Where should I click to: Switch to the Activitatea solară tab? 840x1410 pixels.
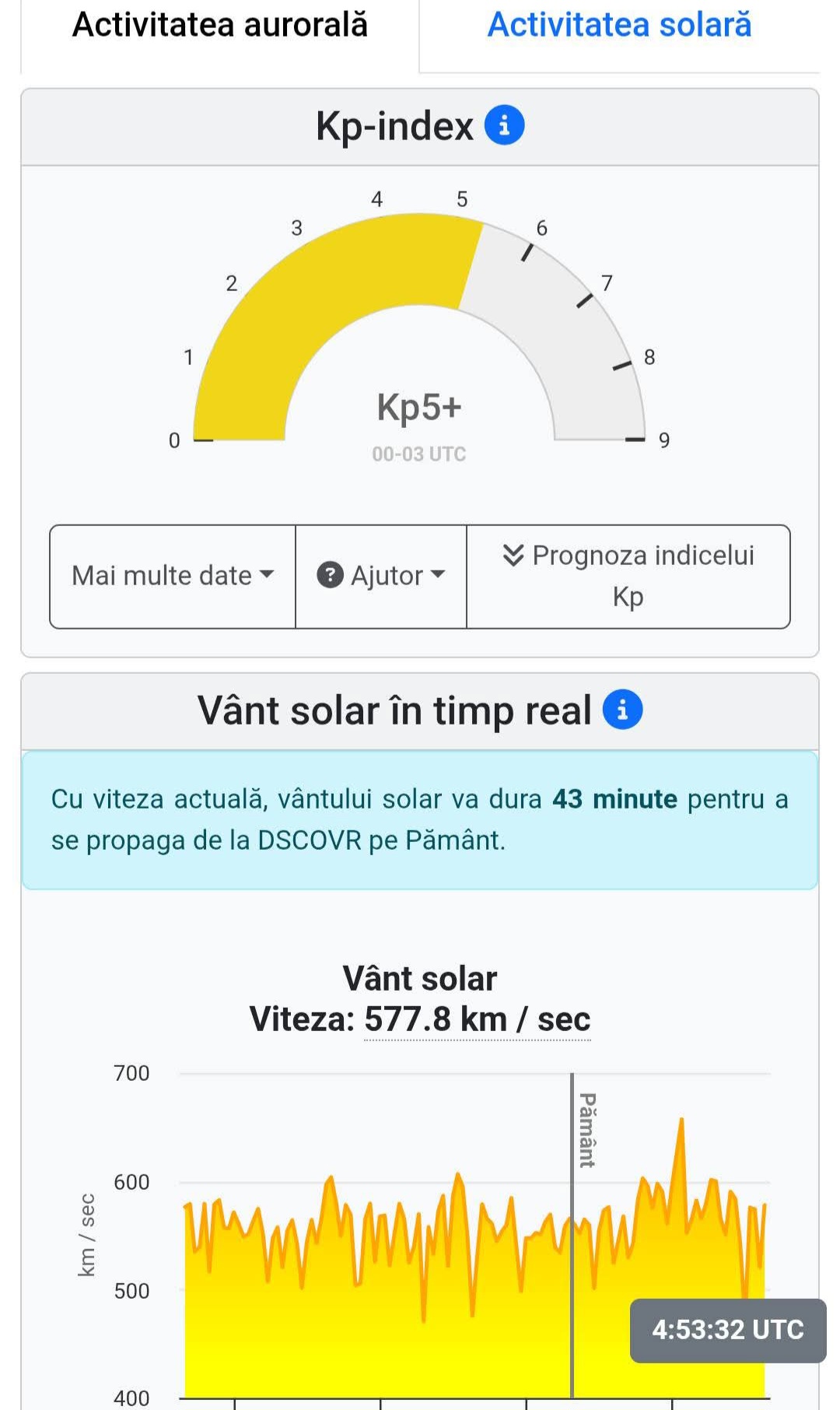click(x=619, y=25)
